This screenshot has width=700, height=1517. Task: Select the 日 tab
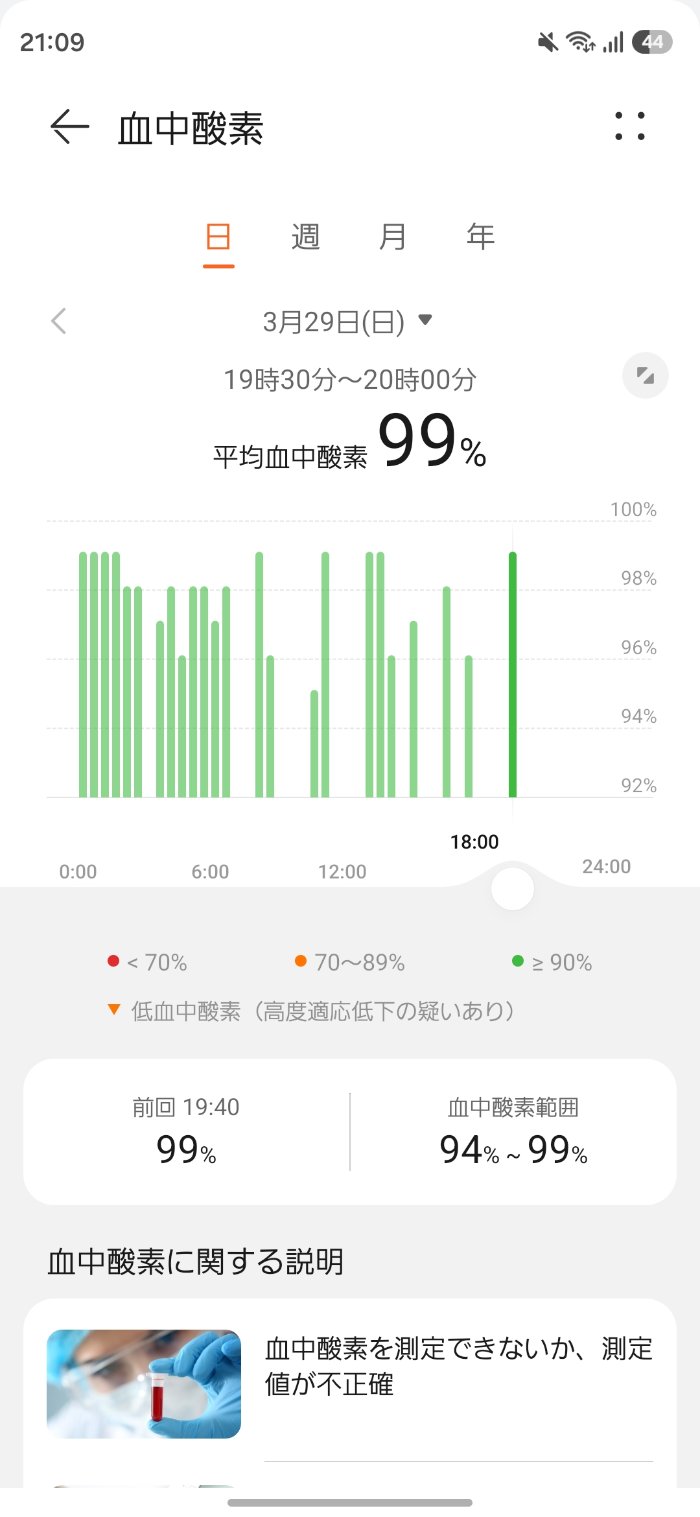(x=218, y=237)
